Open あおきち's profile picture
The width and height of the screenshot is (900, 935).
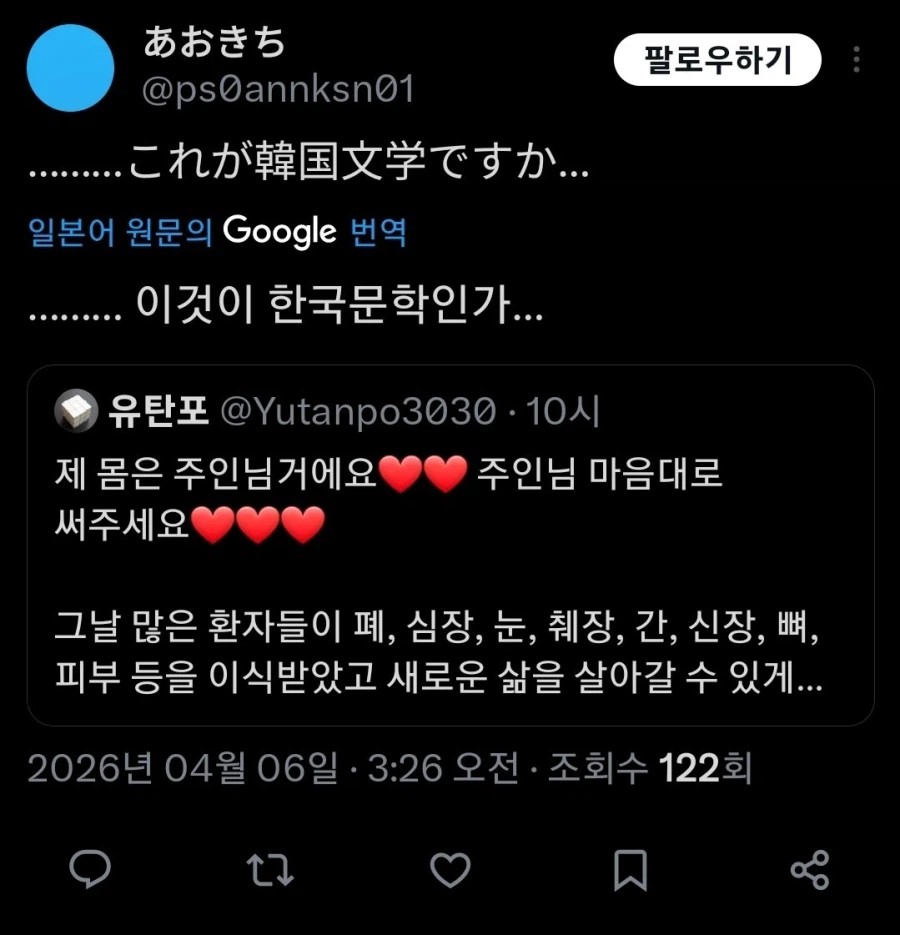coord(70,67)
